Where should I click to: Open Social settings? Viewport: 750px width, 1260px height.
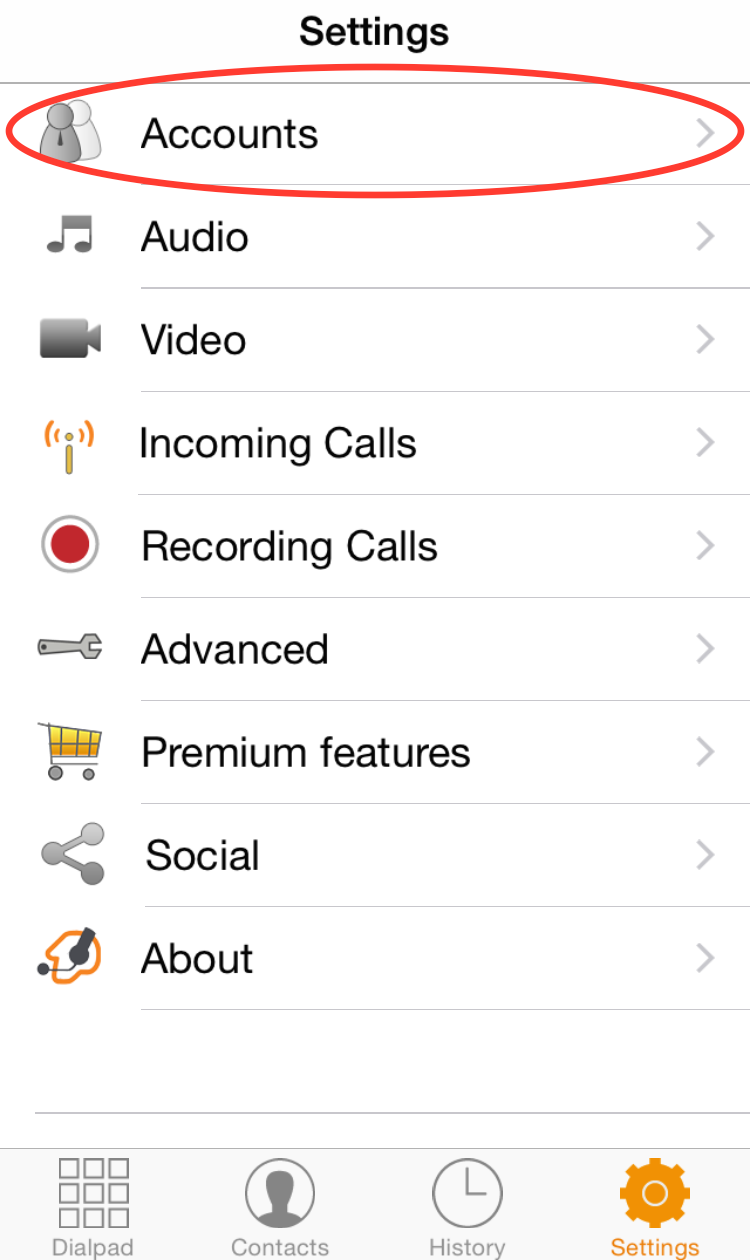click(x=375, y=855)
